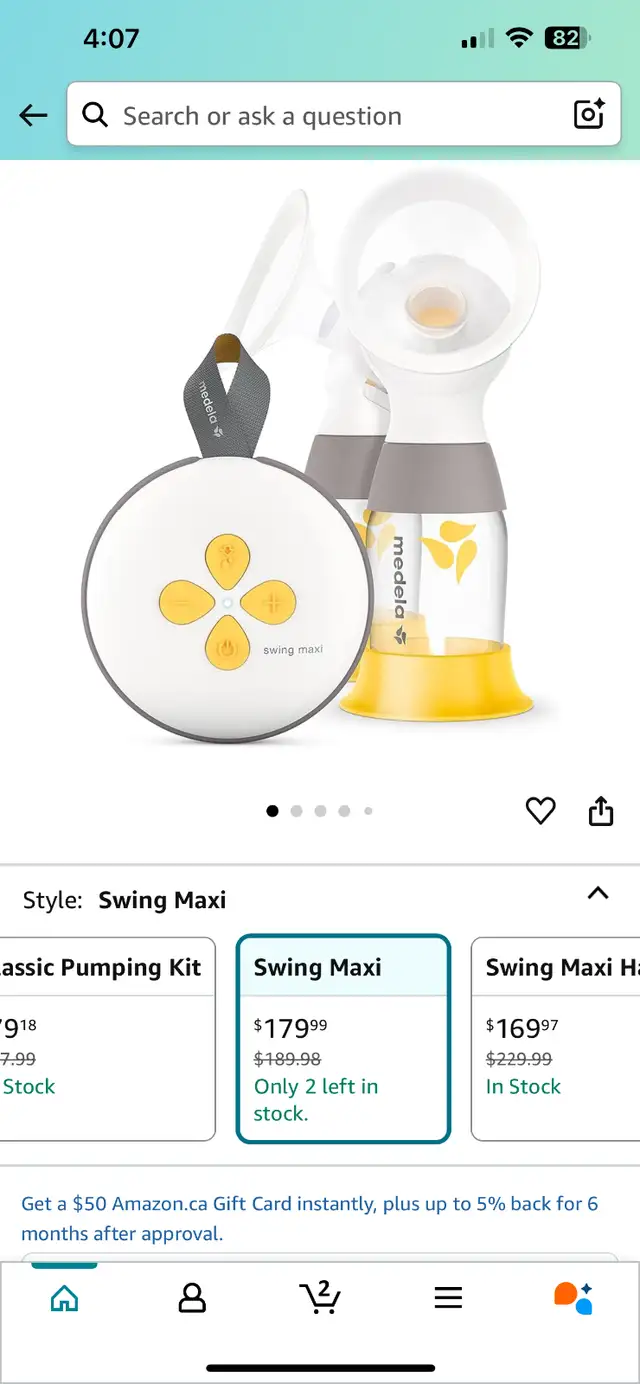
Task: Tap the image carousel page dots
Action: [320, 811]
